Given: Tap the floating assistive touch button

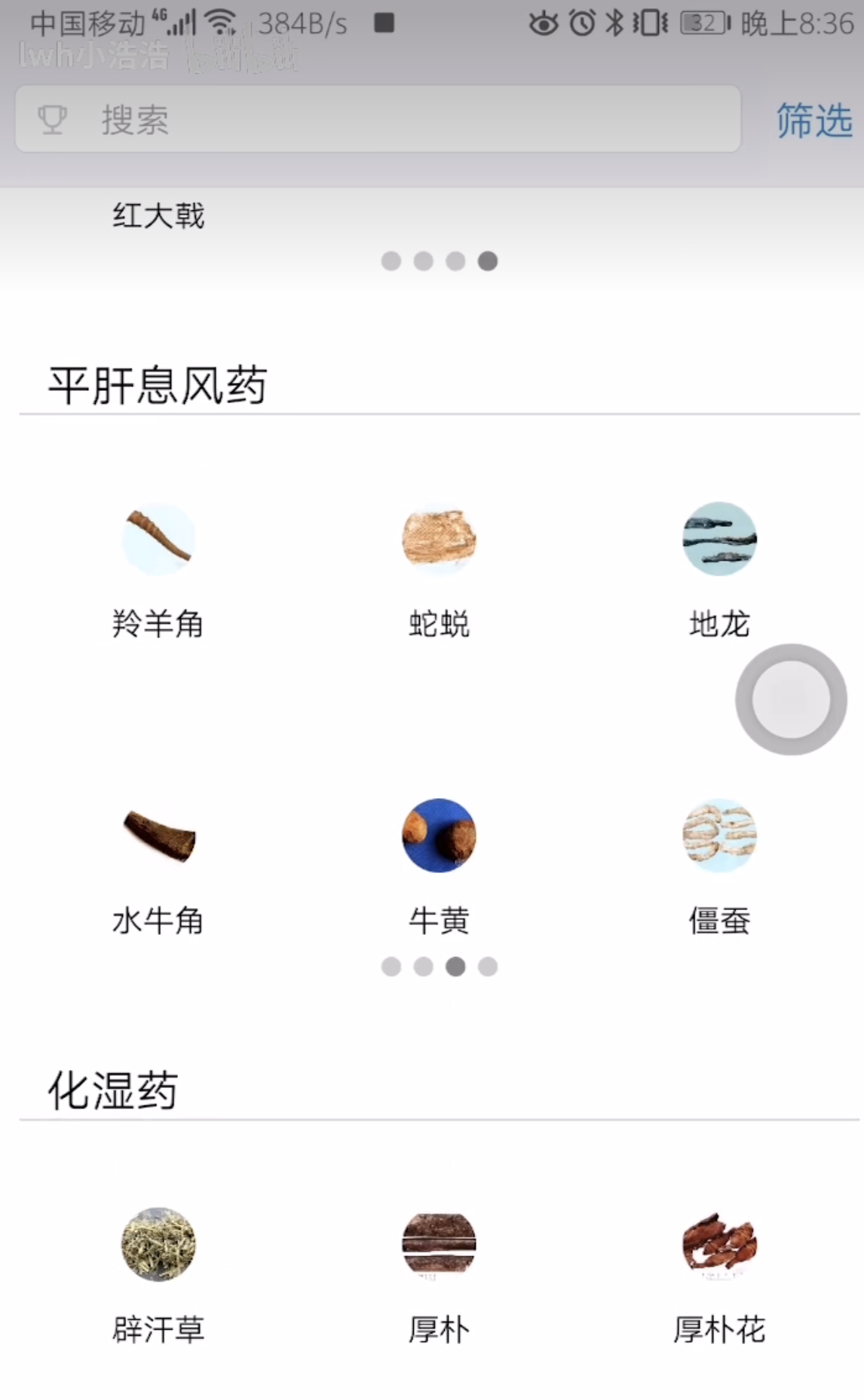Looking at the screenshot, I should coord(791,699).
